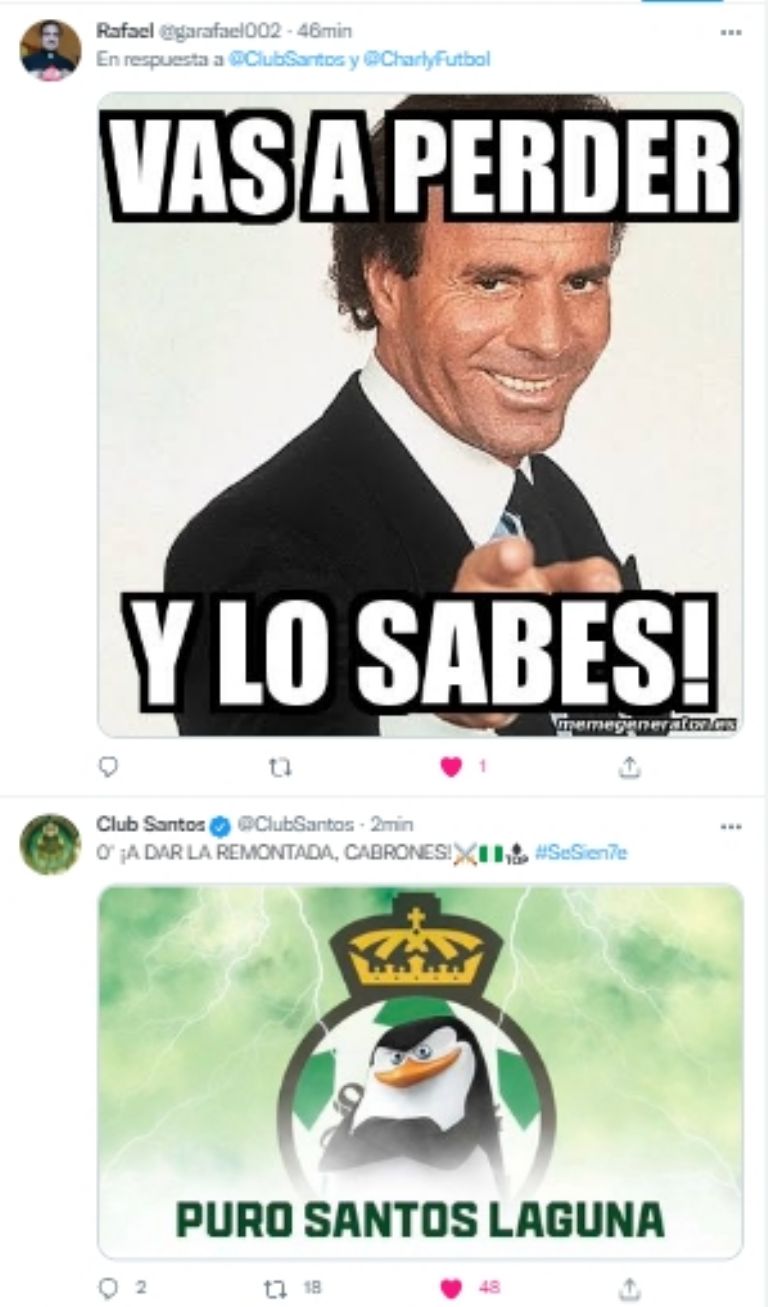Open the 'Vas a perder' meme image
This screenshot has height=1307, width=768.
pos(420,415)
